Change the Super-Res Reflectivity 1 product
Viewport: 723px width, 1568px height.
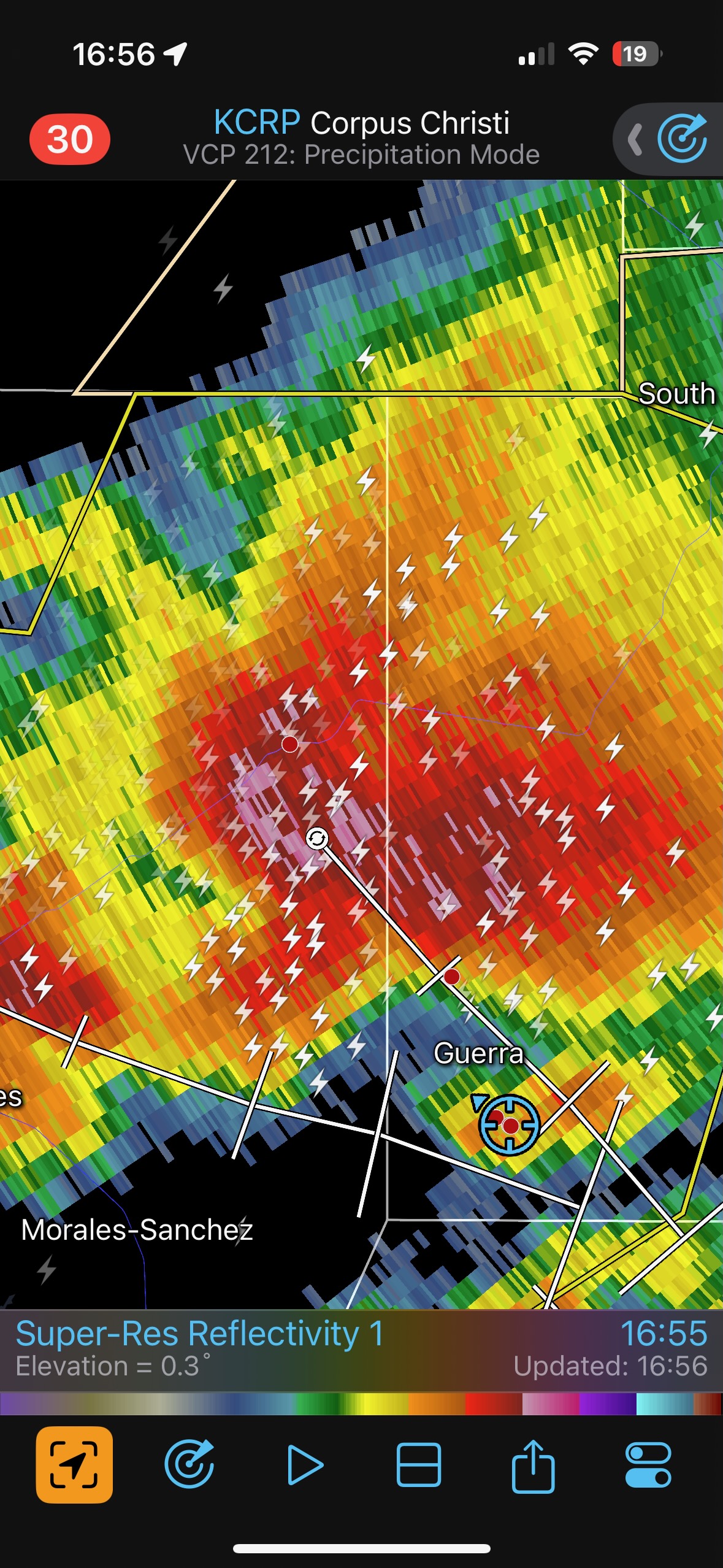click(x=200, y=1334)
